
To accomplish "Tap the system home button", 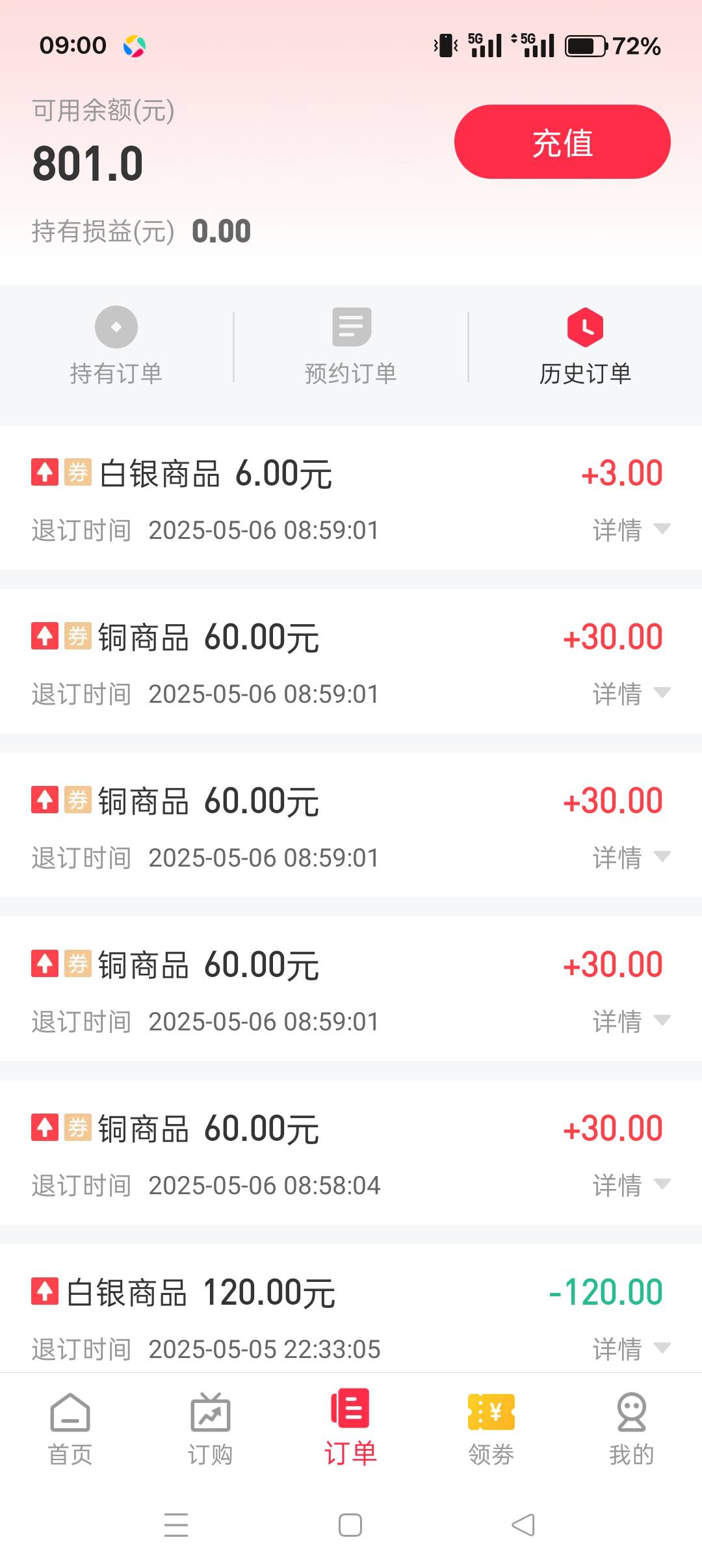I will pyautogui.click(x=350, y=1524).
